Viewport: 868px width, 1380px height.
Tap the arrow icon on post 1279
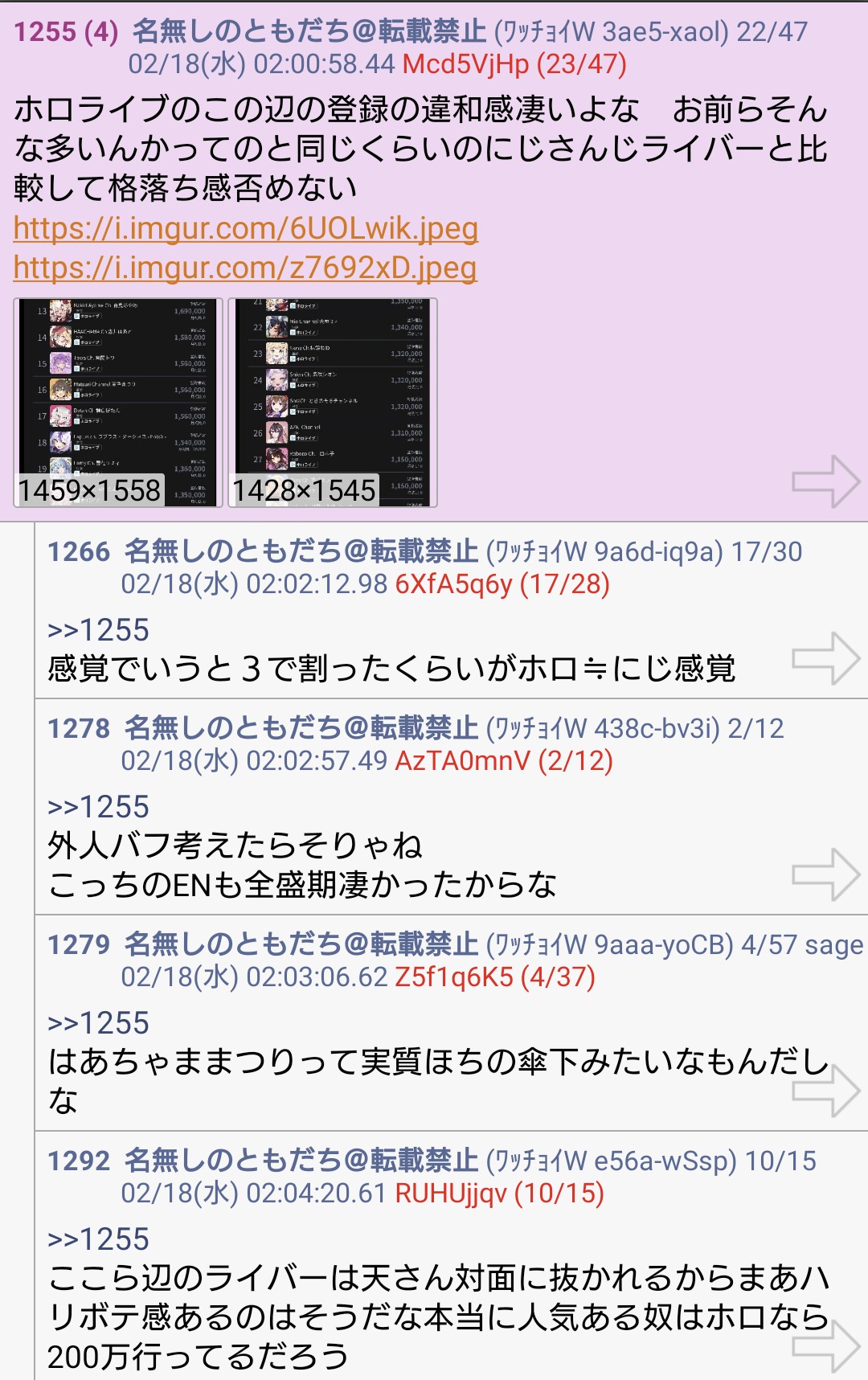tap(825, 1091)
